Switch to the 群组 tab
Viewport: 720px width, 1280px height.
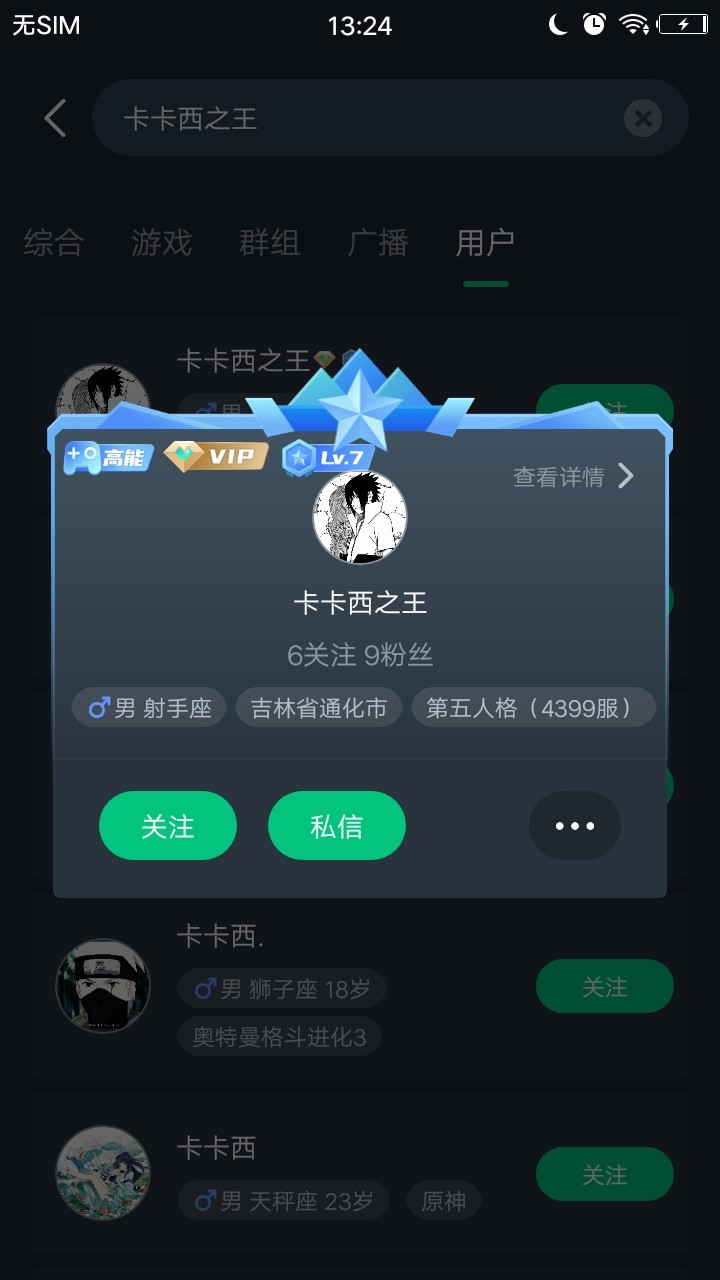click(x=270, y=242)
